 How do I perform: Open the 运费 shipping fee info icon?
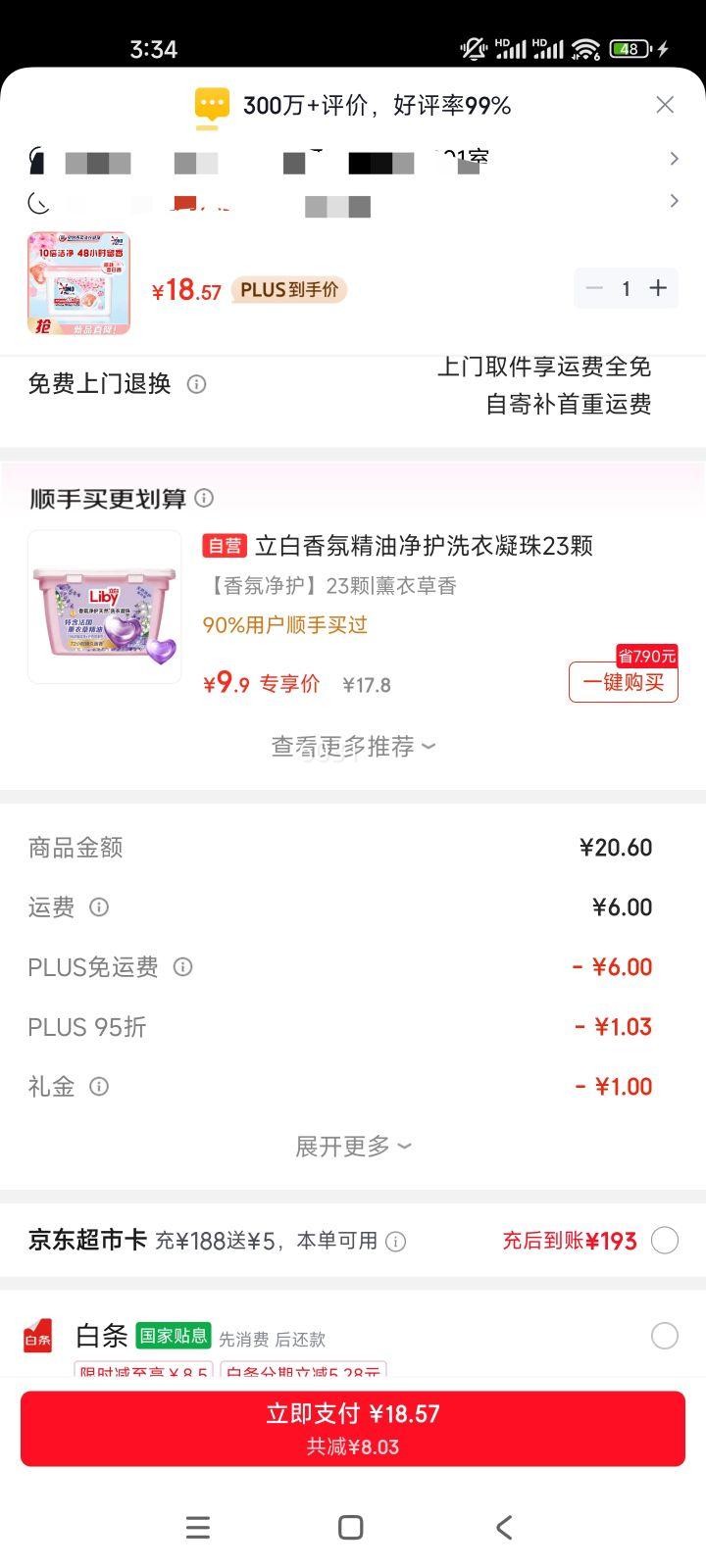tap(99, 907)
